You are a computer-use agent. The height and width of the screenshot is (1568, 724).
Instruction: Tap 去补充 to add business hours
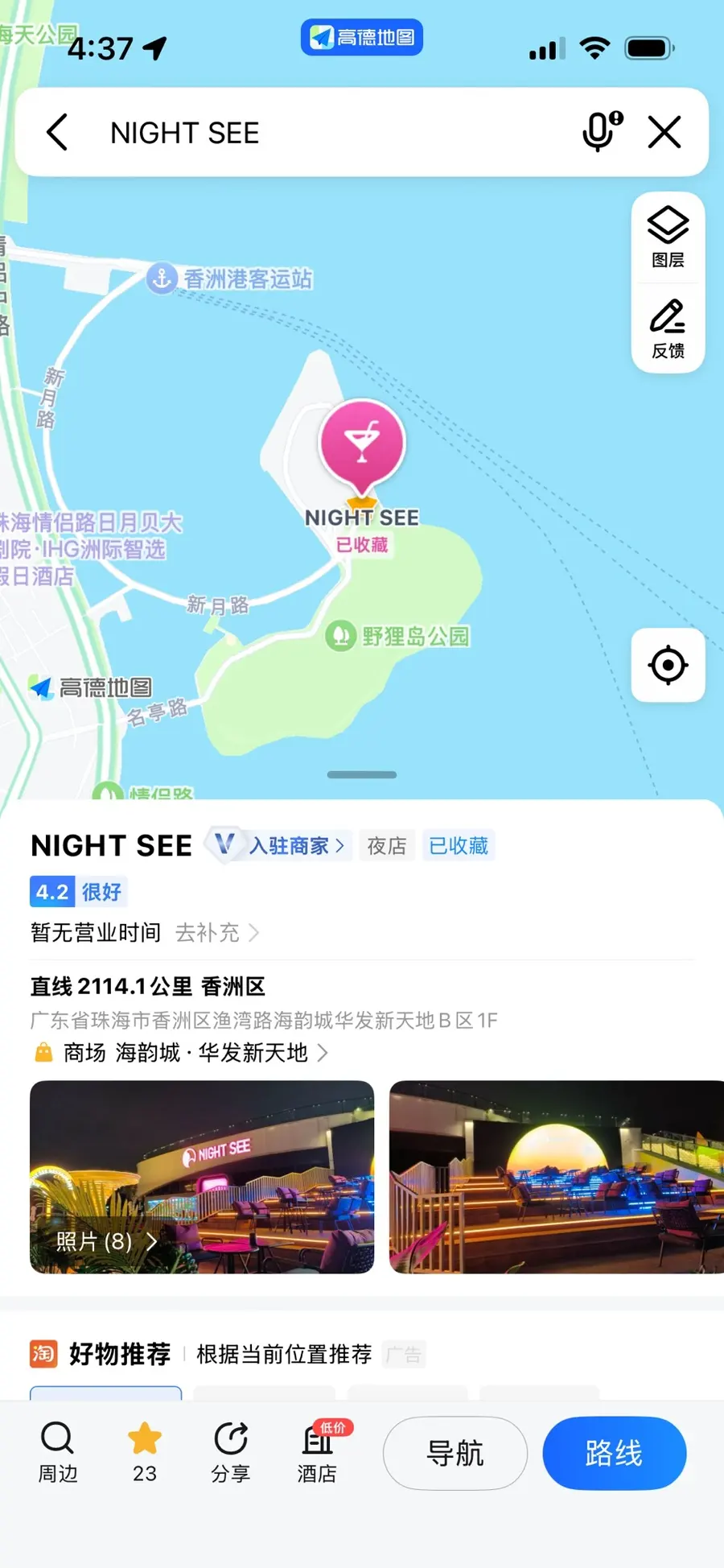[x=217, y=932]
